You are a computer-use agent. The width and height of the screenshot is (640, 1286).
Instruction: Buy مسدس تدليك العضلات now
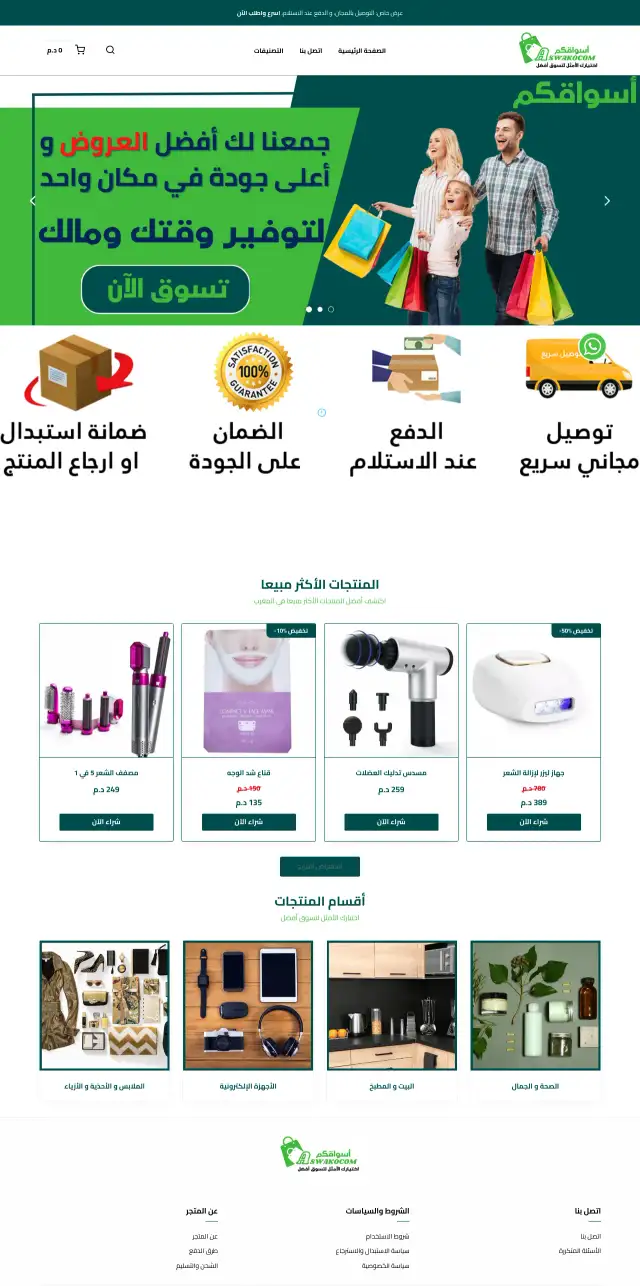pos(391,822)
